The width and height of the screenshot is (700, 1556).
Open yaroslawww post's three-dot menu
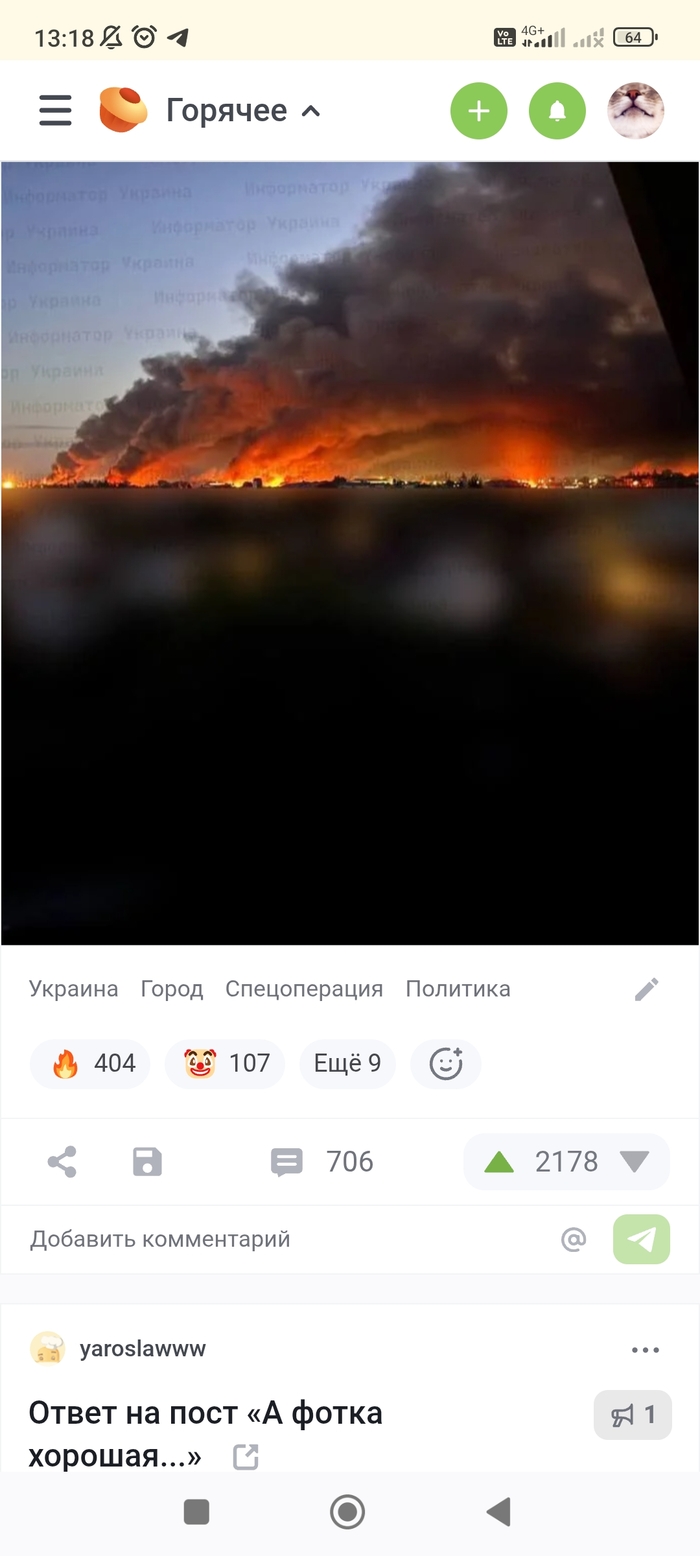645,1350
